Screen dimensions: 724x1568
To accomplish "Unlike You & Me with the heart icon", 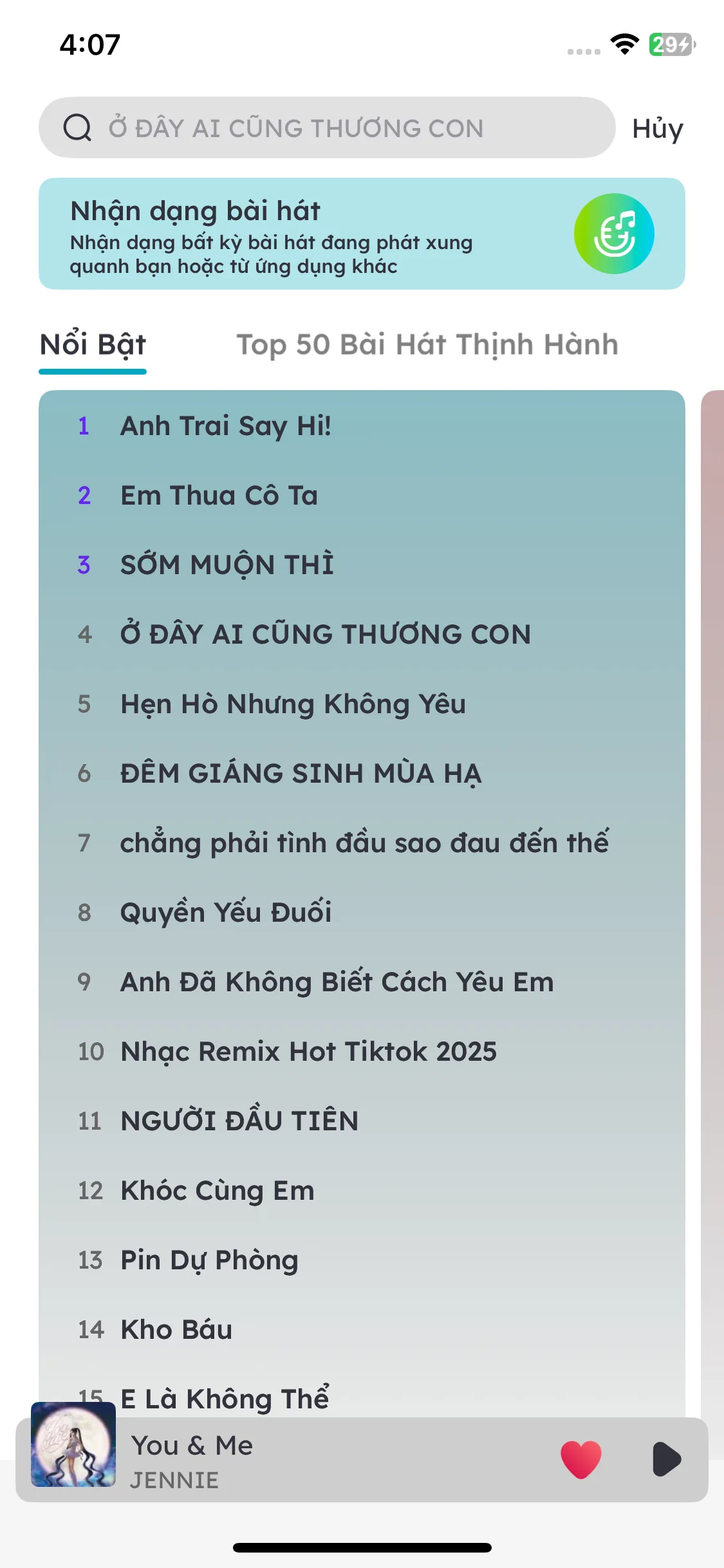I will pyautogui.click(x=580, y=1459).
